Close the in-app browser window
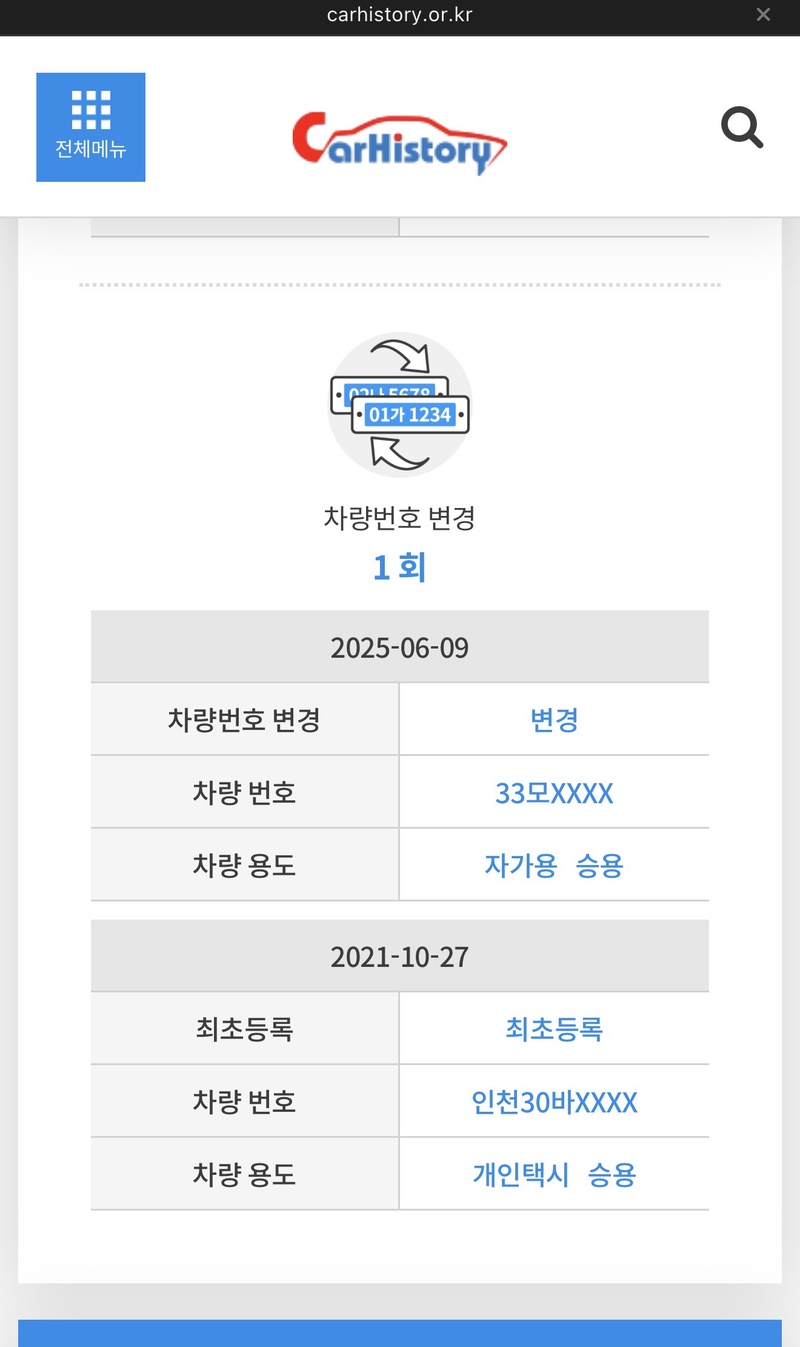The image size is (800, 1347). click(x=763, y=15)
